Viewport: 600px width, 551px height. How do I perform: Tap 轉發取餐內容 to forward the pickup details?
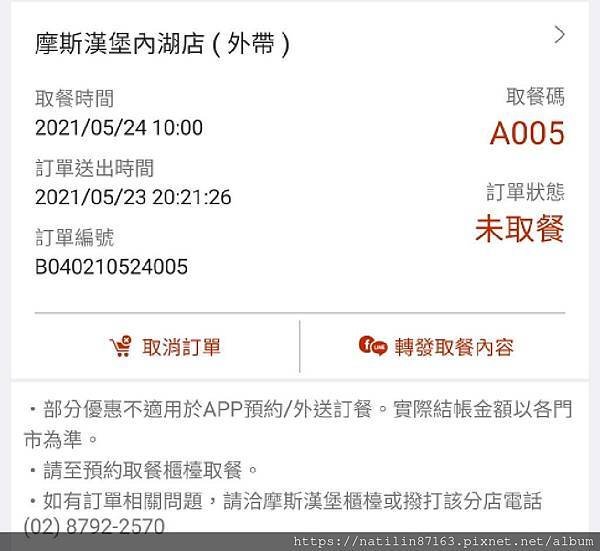[436, 347]
